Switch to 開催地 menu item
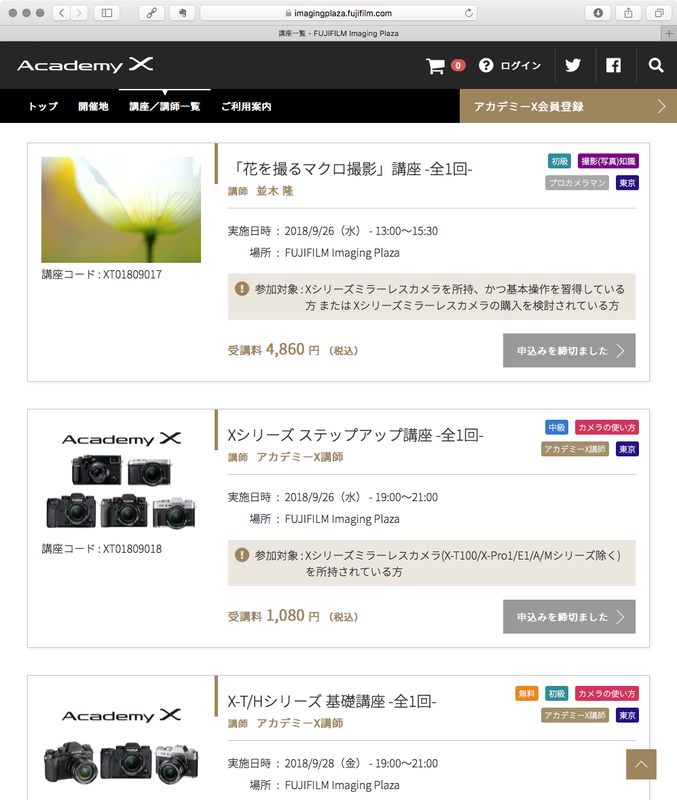This screenshot has width=677, height=800. coord(93,106)
